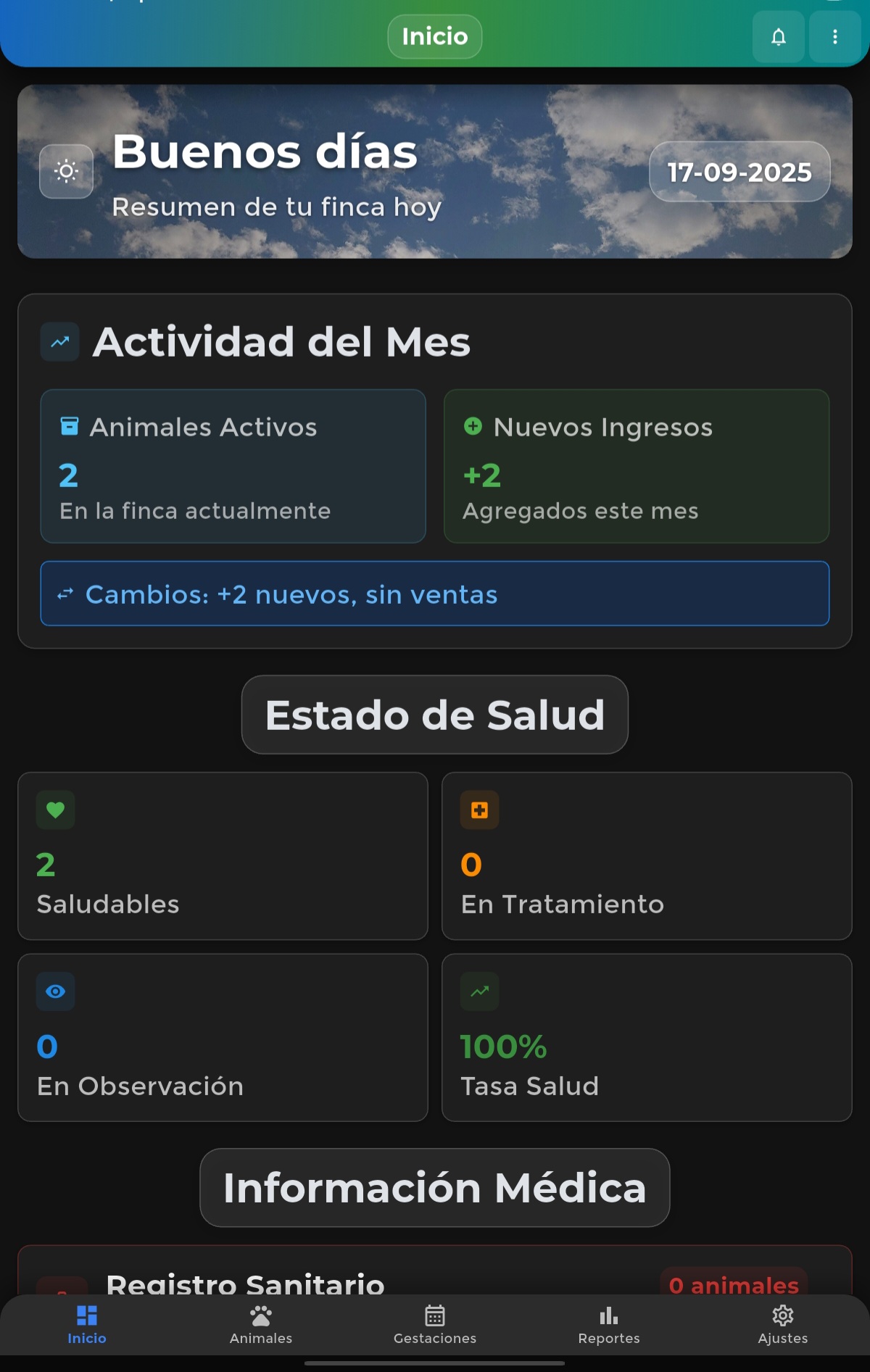
Task: Select the chart icon beside Actividad del Mes
Action: coord(59,341)
